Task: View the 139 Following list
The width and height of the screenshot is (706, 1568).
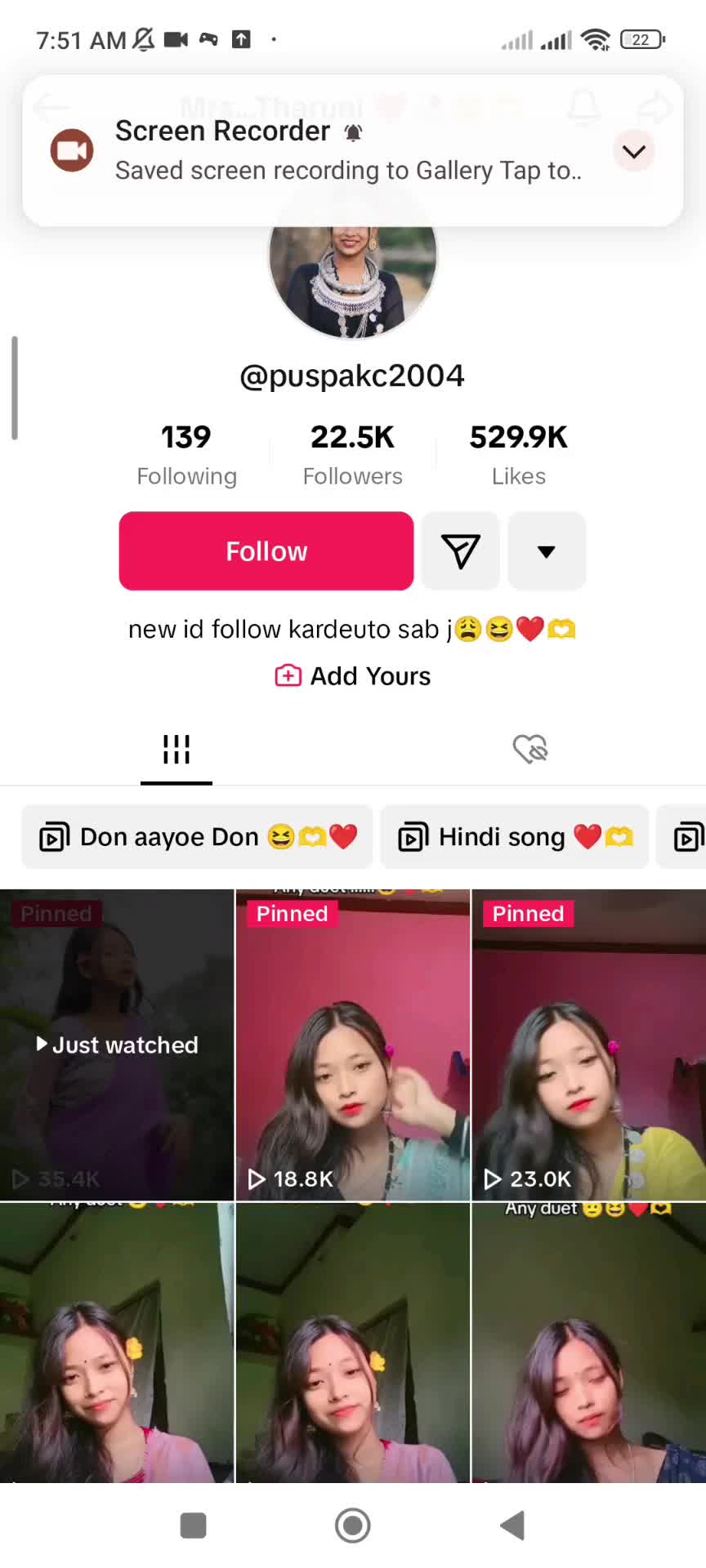Action: pyautogui.click(x=186, y=454)
